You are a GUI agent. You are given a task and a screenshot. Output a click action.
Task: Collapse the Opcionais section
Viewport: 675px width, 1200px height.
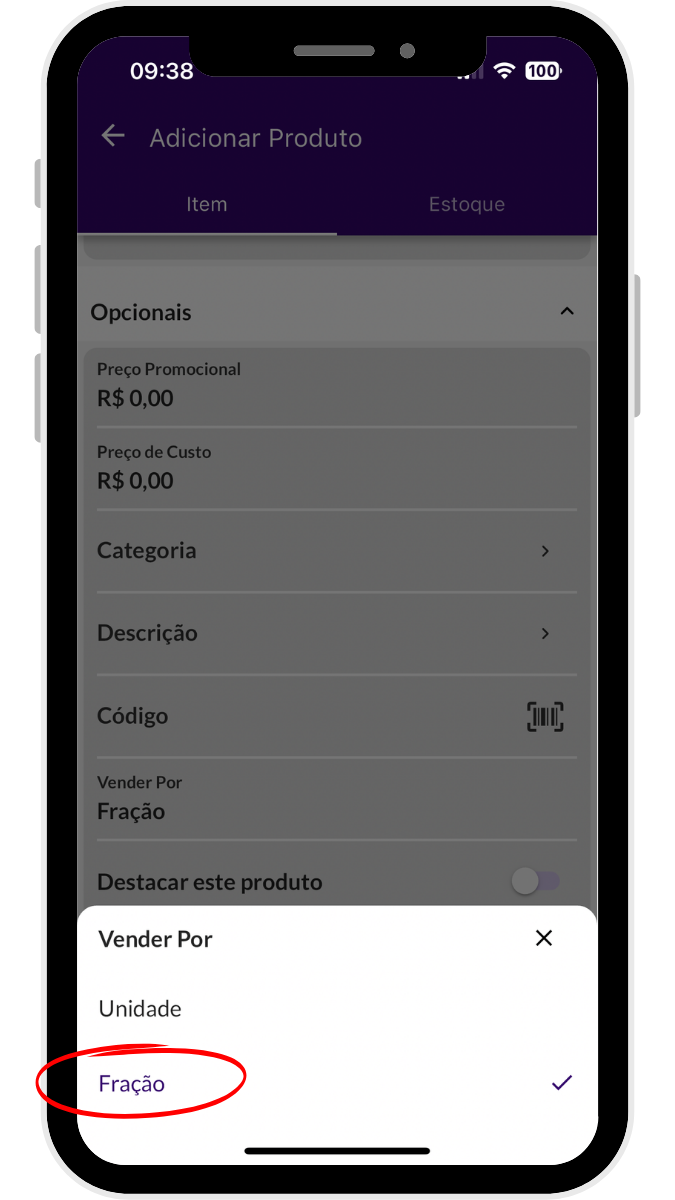pos(567,312)
